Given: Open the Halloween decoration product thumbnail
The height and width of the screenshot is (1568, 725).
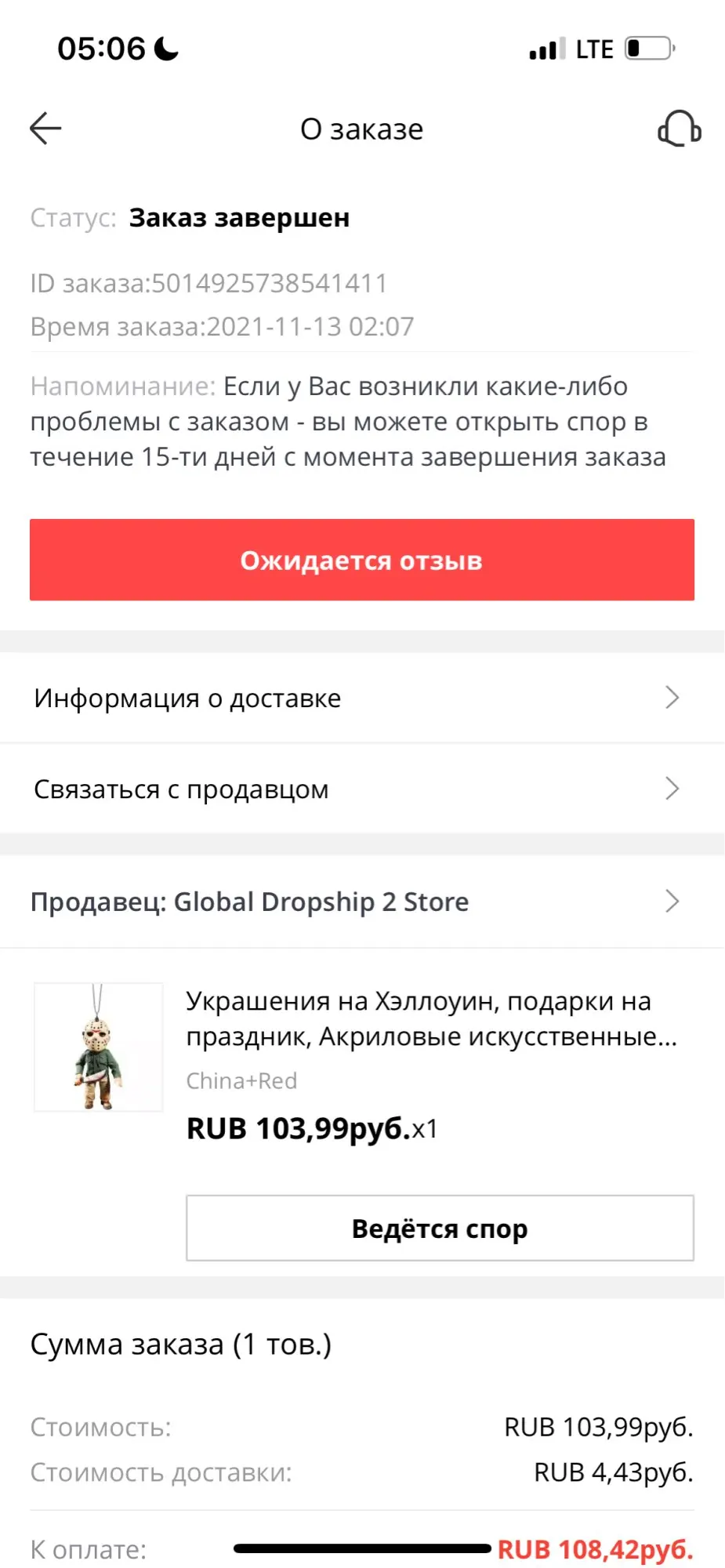Looking at the screenshot, I should 99,1047.
